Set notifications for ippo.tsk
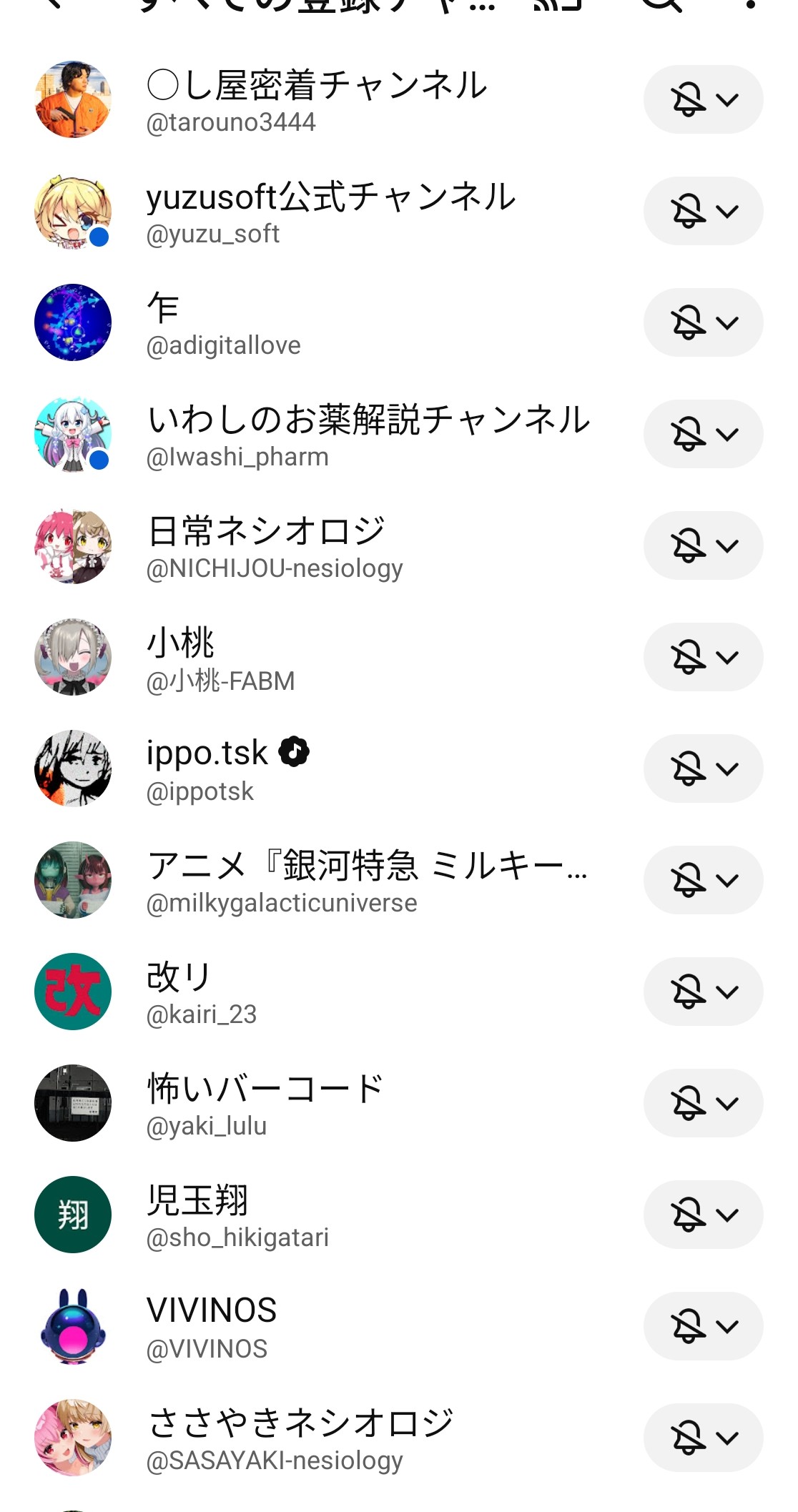The image size is (798, 1512). tap(703, 769)
